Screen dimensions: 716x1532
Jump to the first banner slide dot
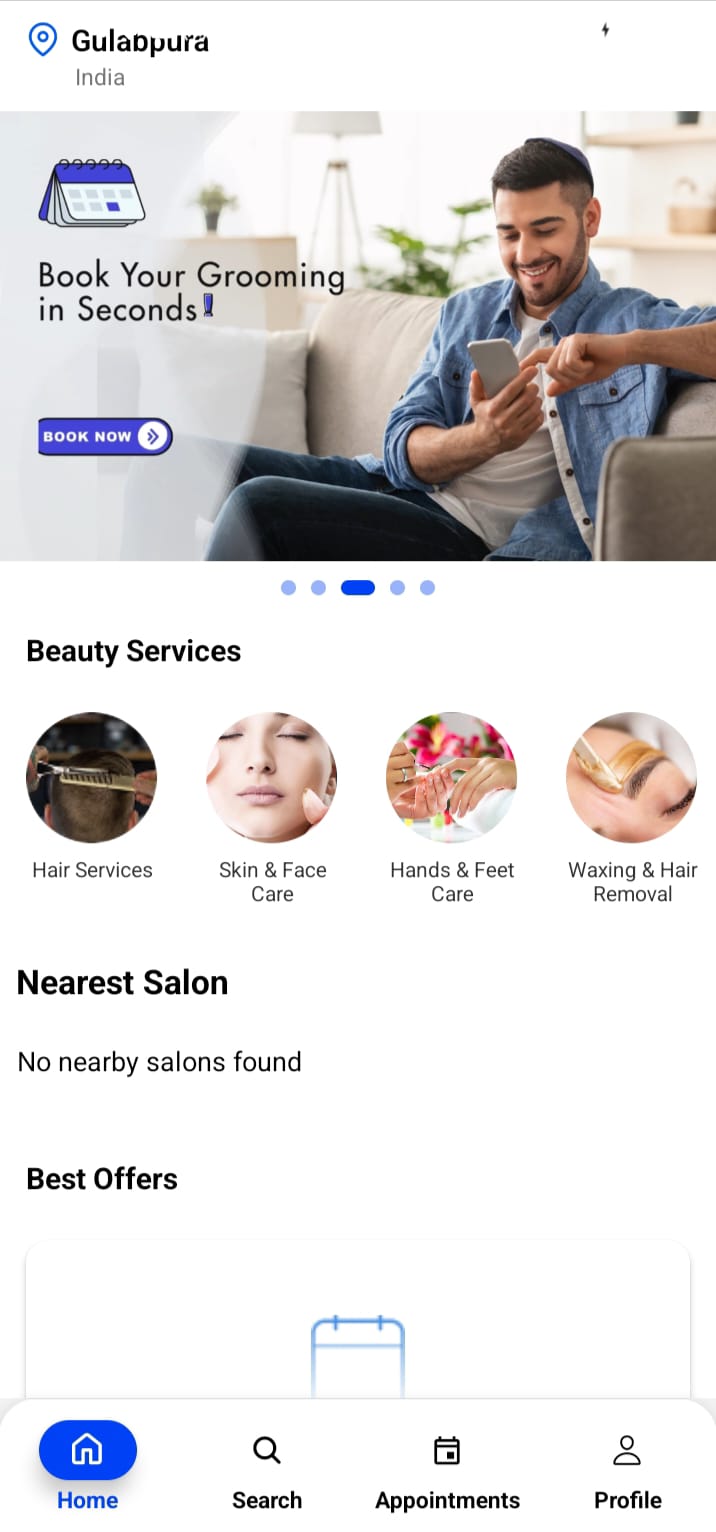[x=288, y=588]
